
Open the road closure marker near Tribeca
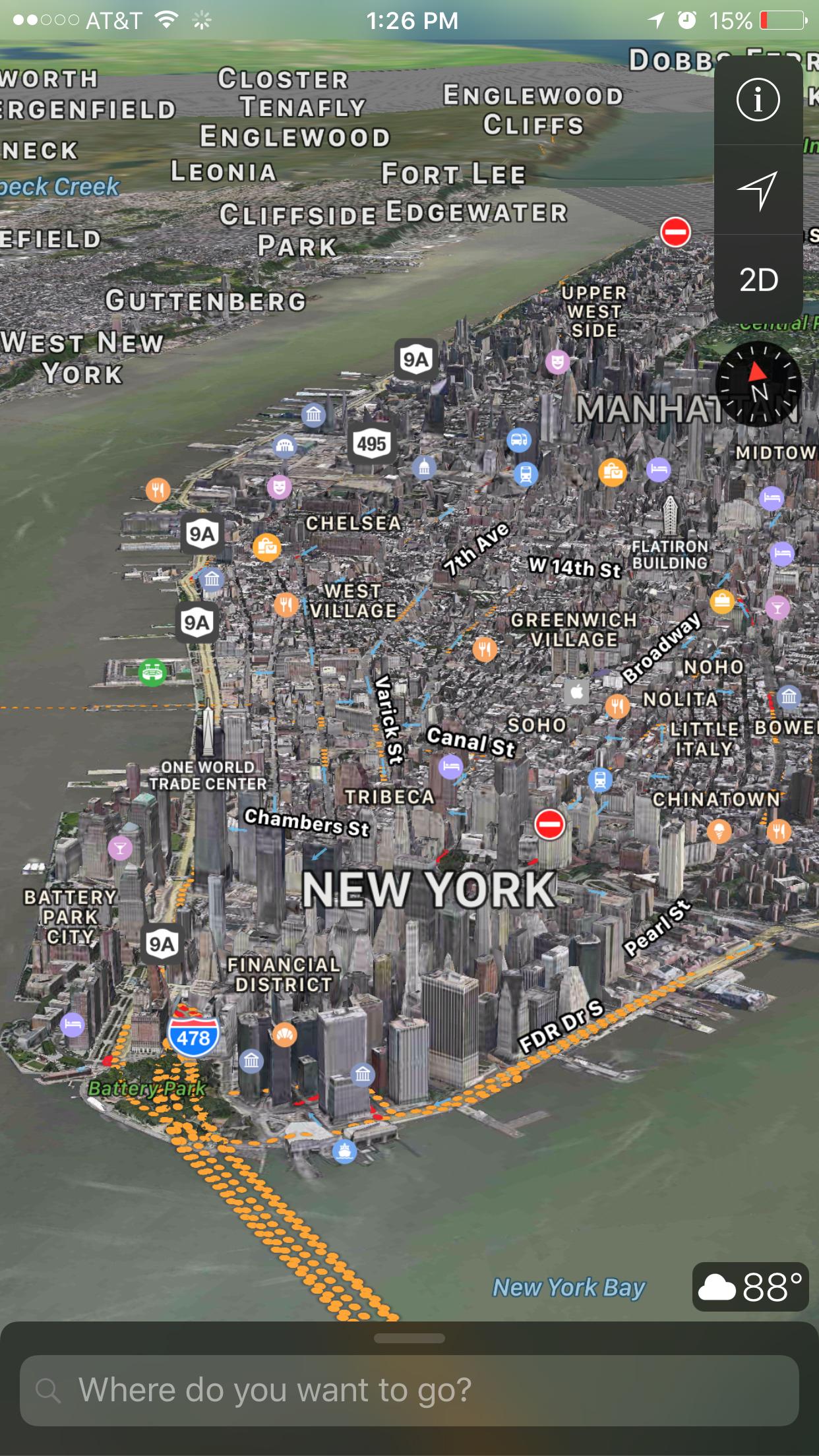pos(549,824)
